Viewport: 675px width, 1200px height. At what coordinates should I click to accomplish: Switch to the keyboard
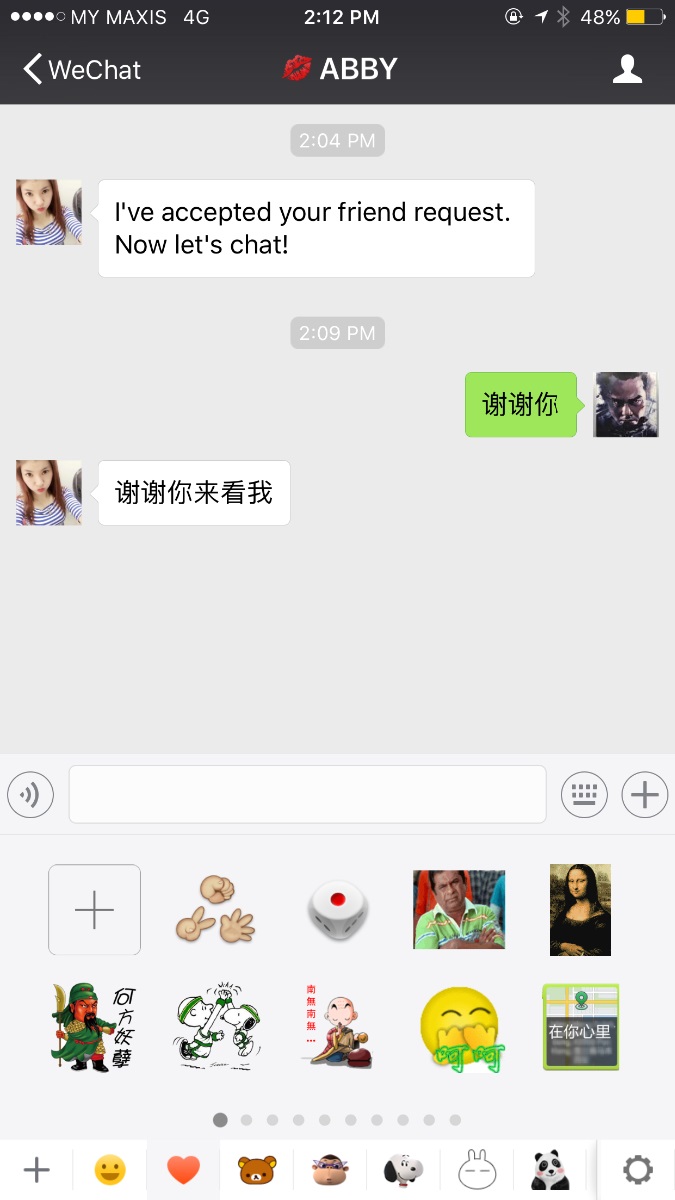pyautogui.click(x=585, y=795)
